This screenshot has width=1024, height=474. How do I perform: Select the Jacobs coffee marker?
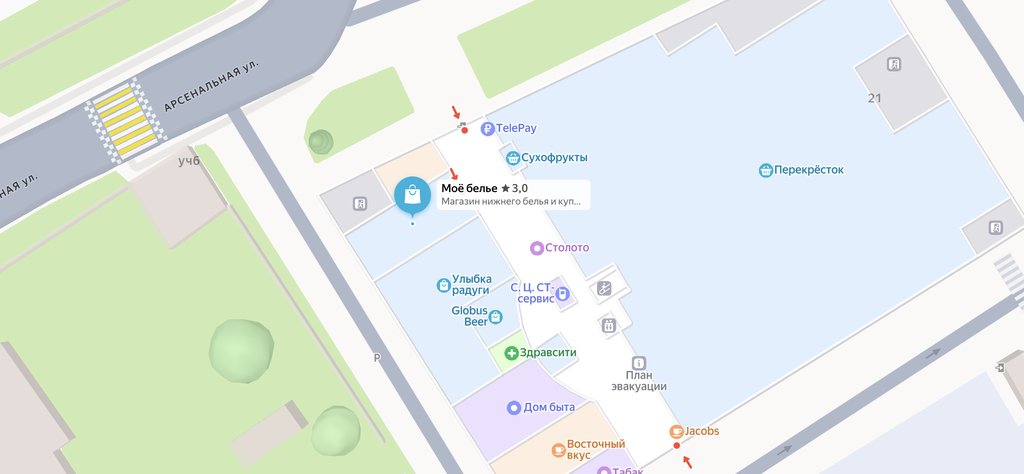(x=677, y=432)
